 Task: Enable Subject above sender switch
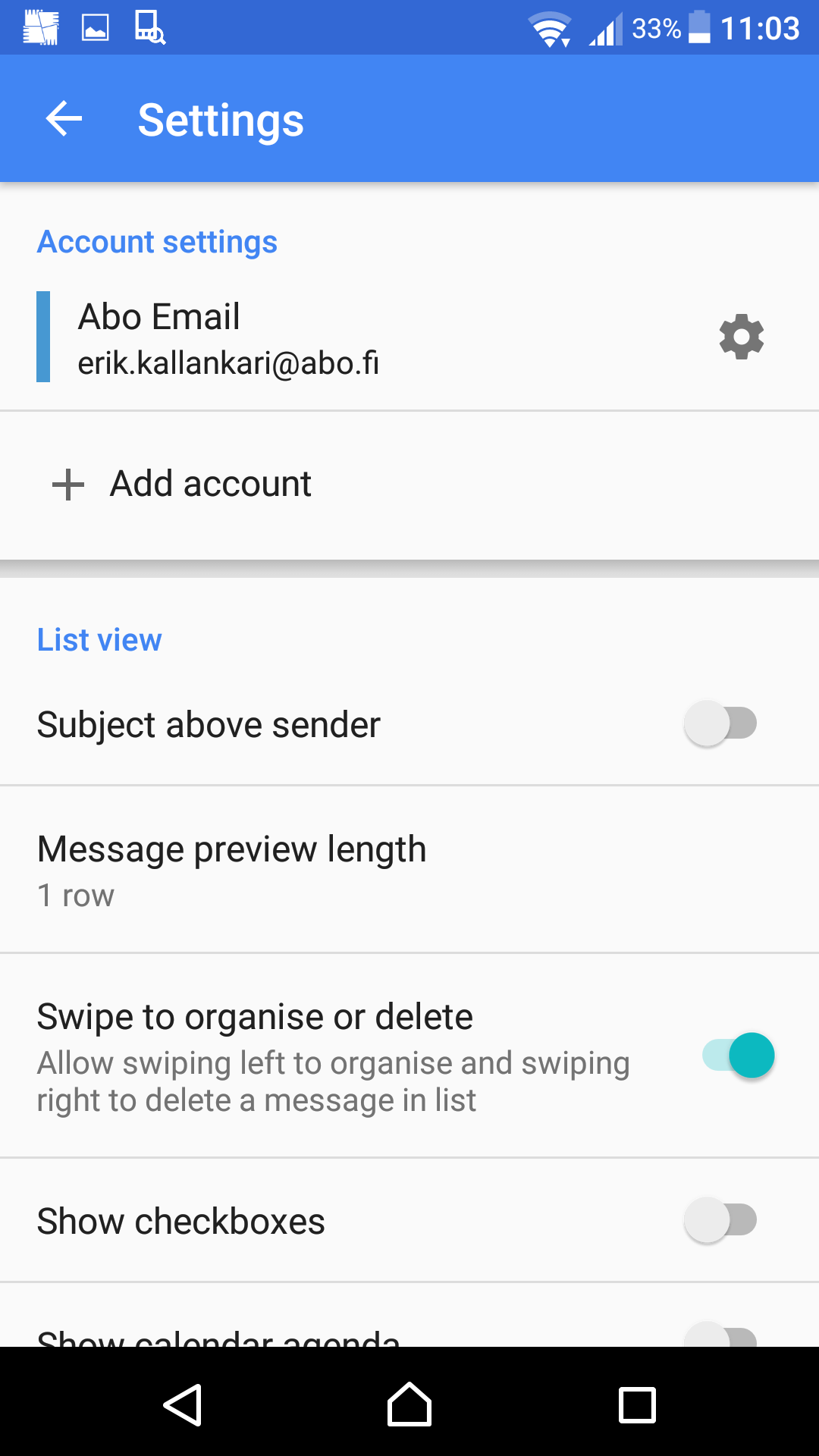tap(720, 723)
